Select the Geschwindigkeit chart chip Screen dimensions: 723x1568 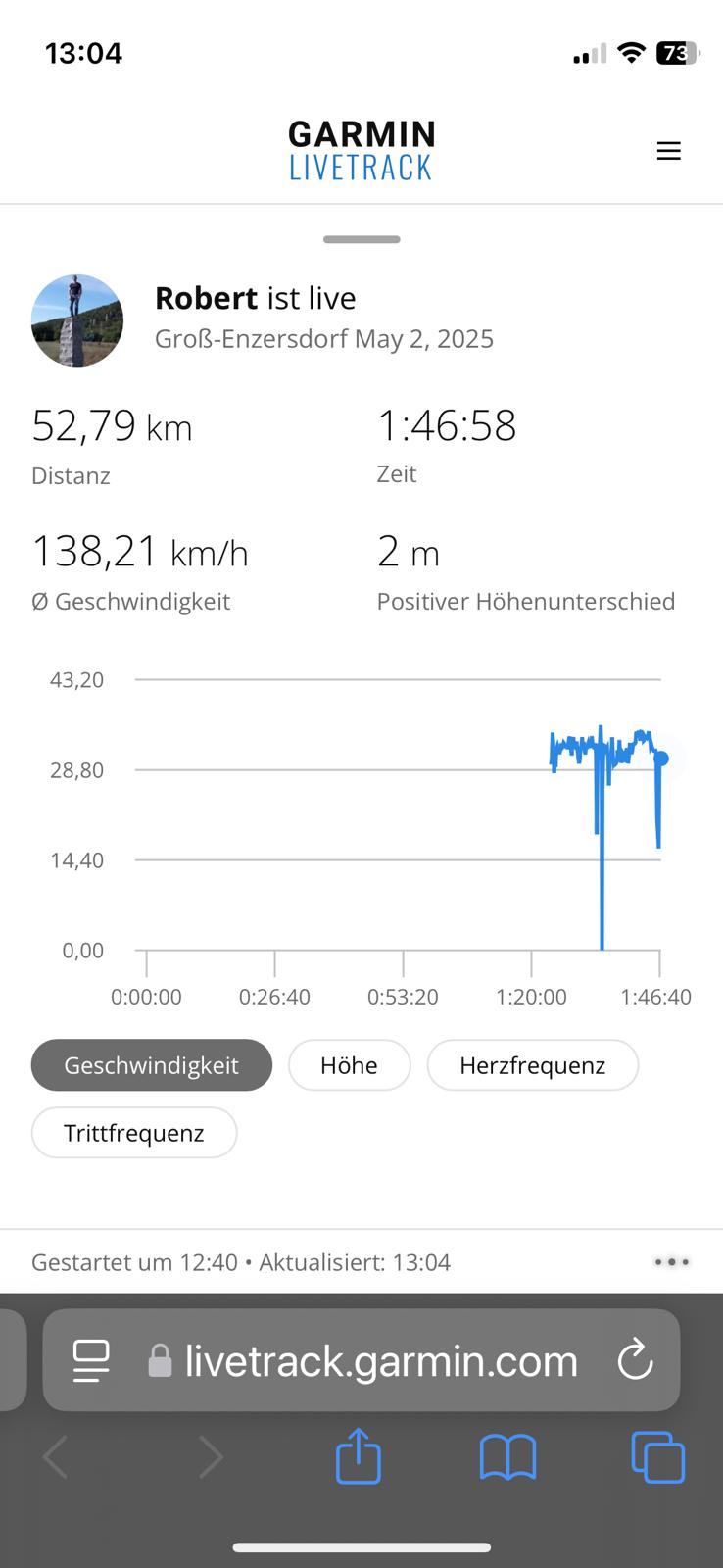point(152,1065)
